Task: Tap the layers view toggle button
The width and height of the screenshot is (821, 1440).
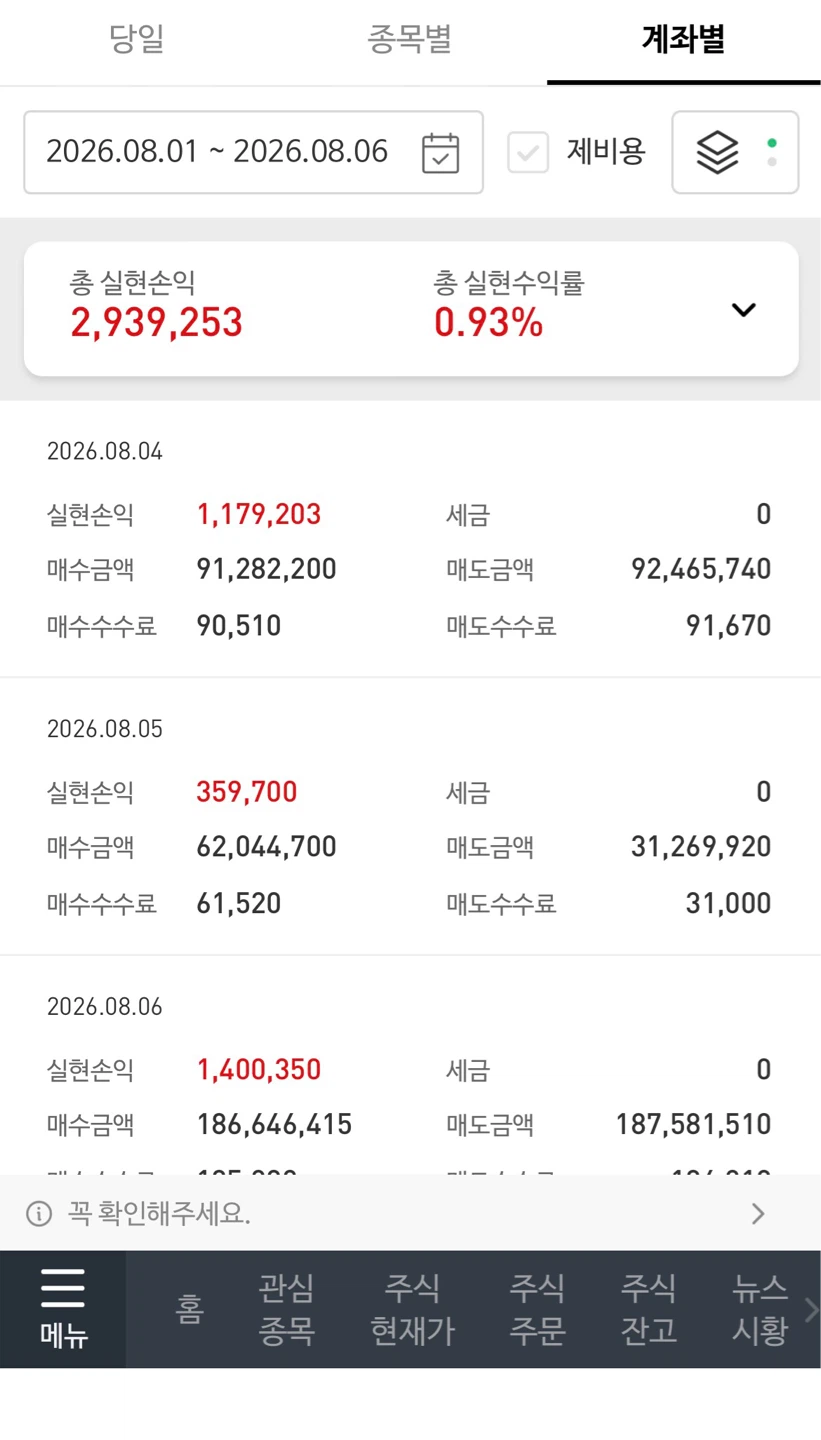Action: click(735, 152)
